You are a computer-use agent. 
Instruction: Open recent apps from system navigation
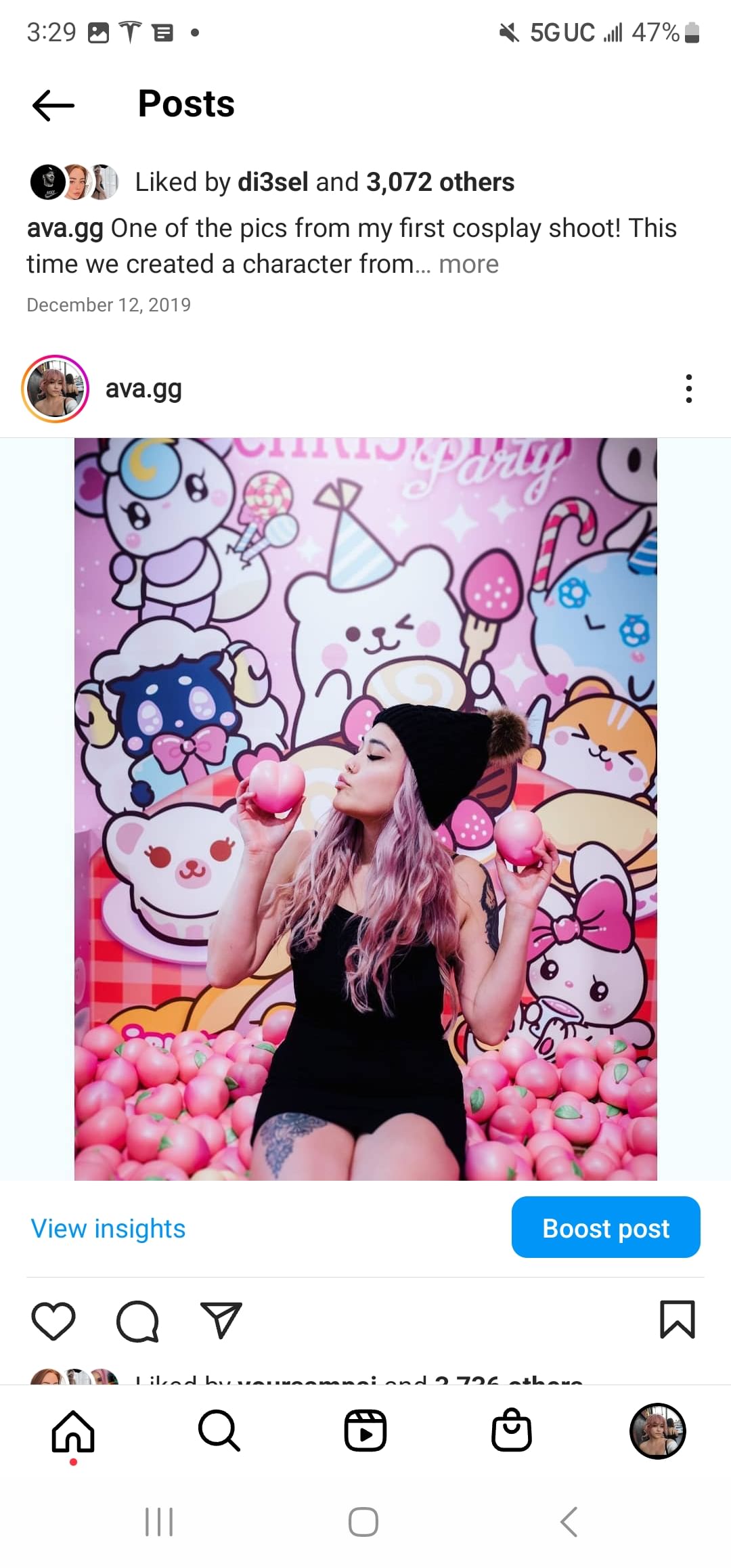[x=160, y=1522]
